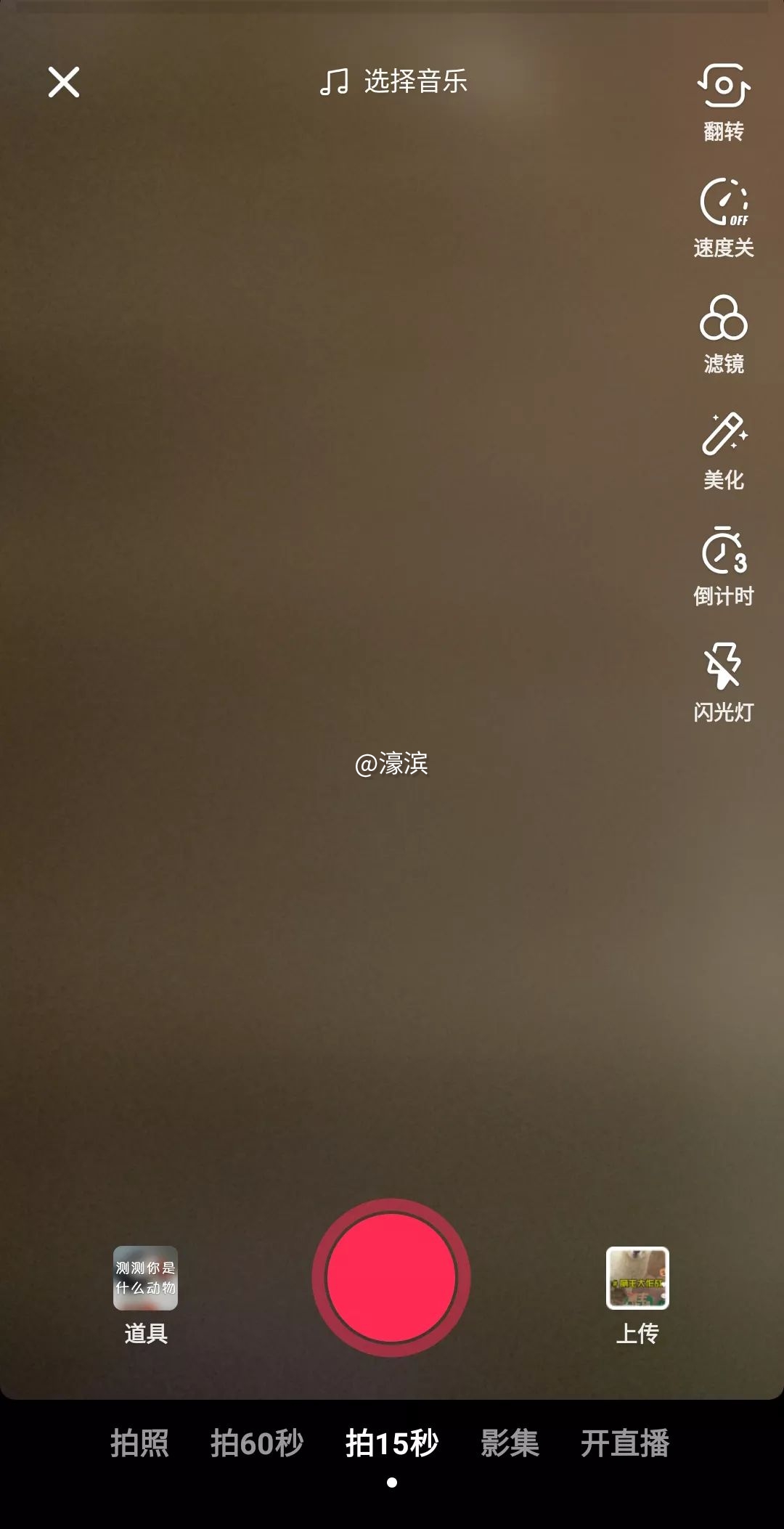784x1529 pixels.
Task: Open 上传 to upload from gallery
Action: point(637,1279)
